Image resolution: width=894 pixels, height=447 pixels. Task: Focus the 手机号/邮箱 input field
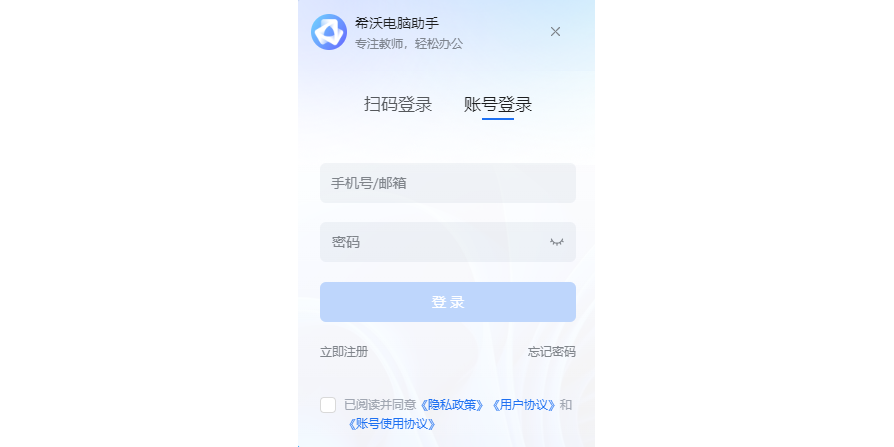pos(447,183)
